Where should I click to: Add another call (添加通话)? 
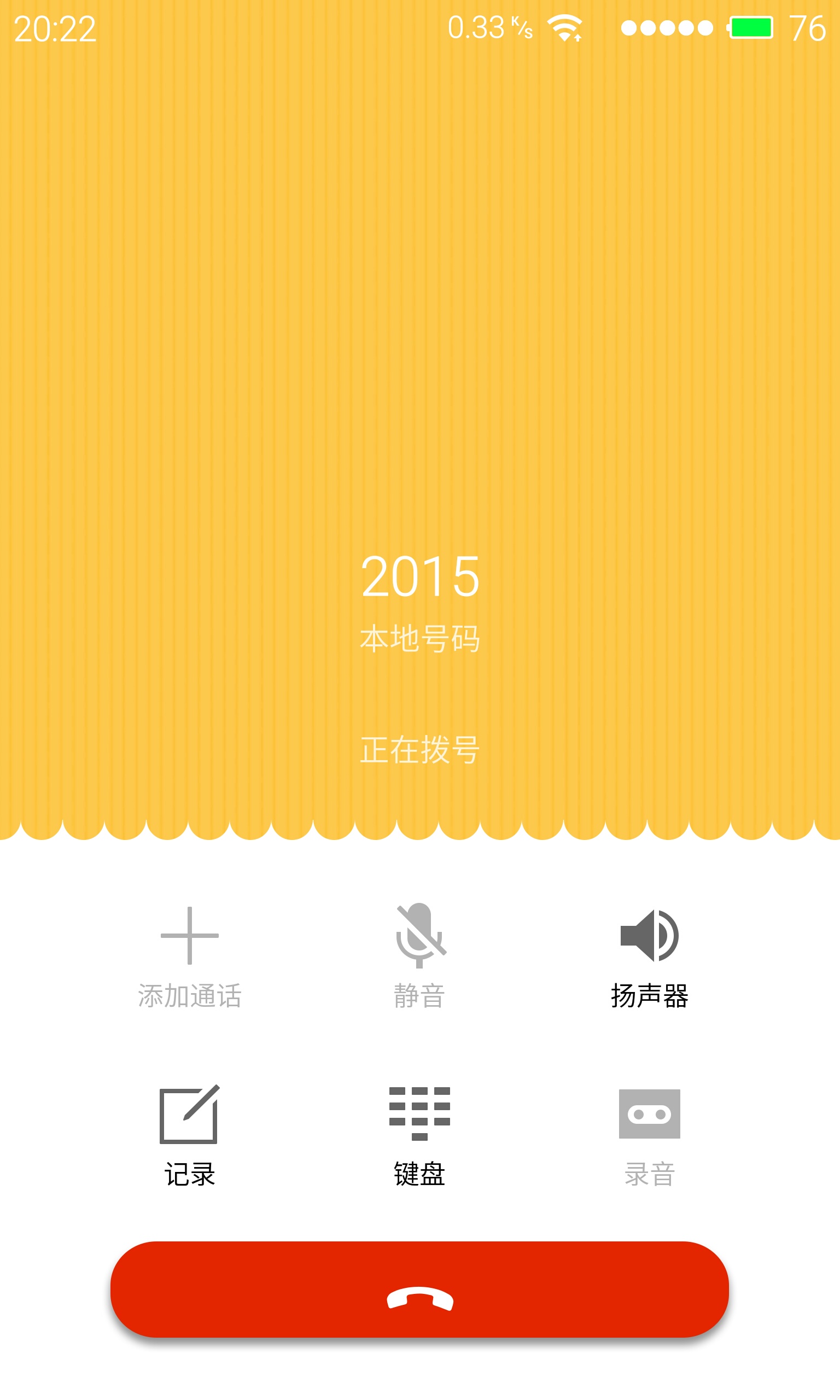[x=189, y=958]
